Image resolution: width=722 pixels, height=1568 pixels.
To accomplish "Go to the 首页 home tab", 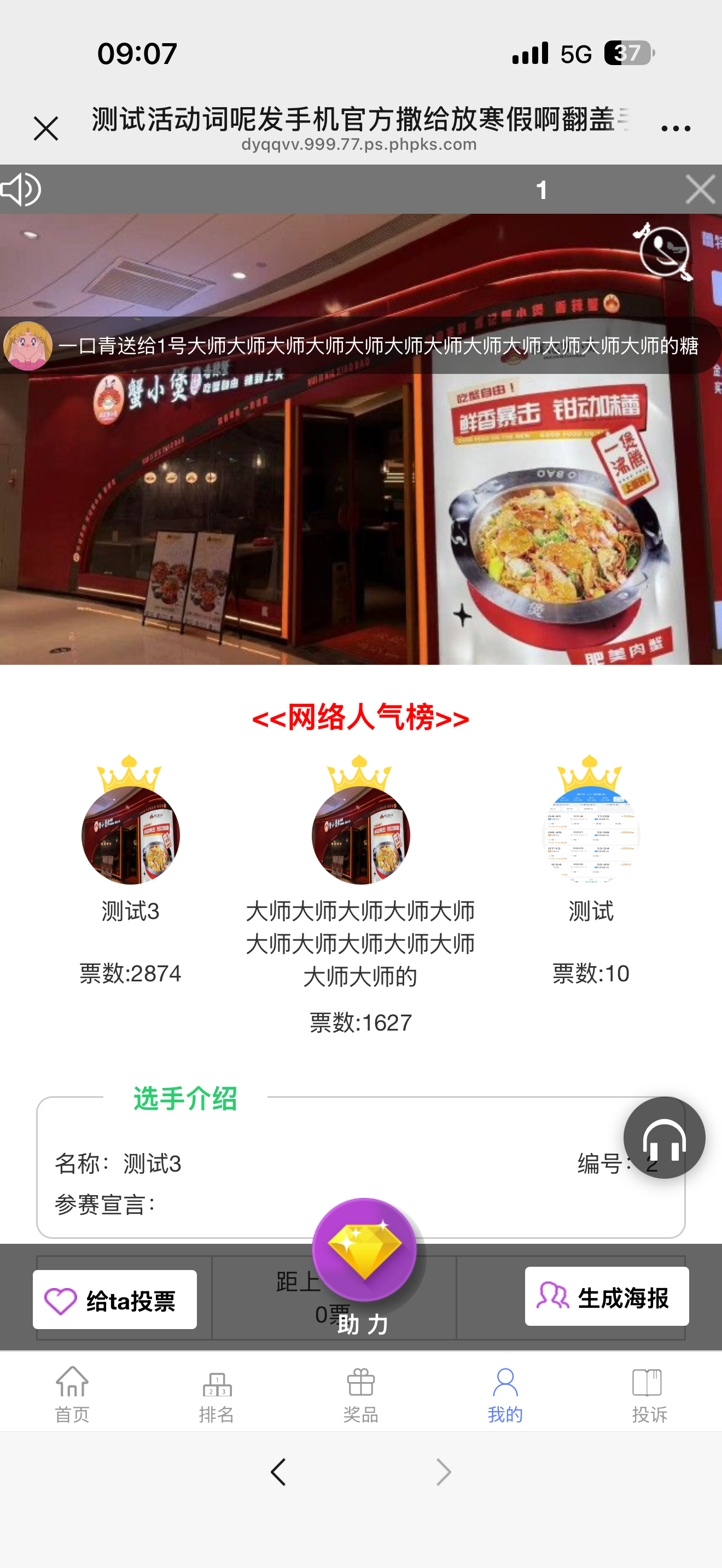I will click(72, 1395).
